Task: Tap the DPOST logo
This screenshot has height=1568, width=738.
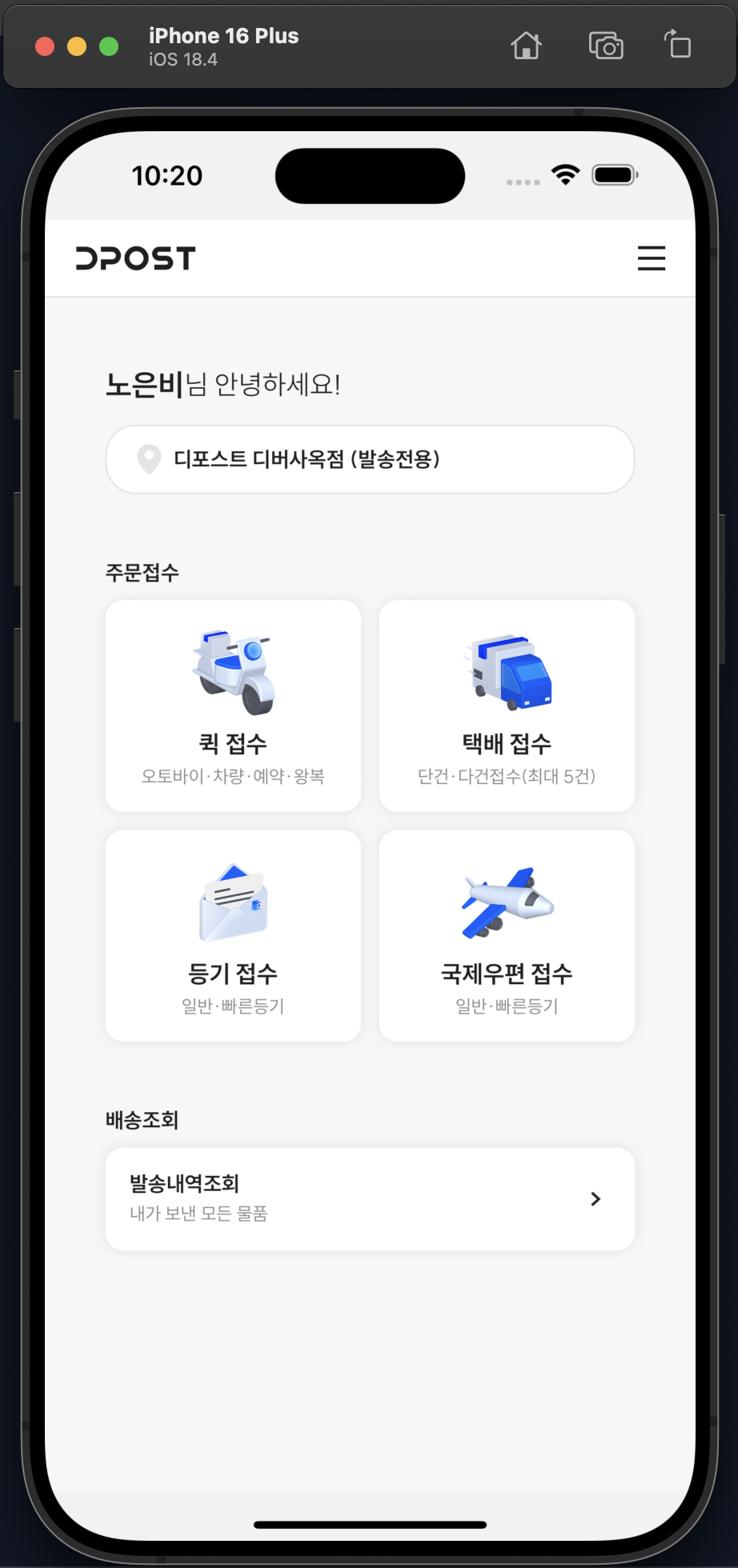Action: tap(135, 258)
